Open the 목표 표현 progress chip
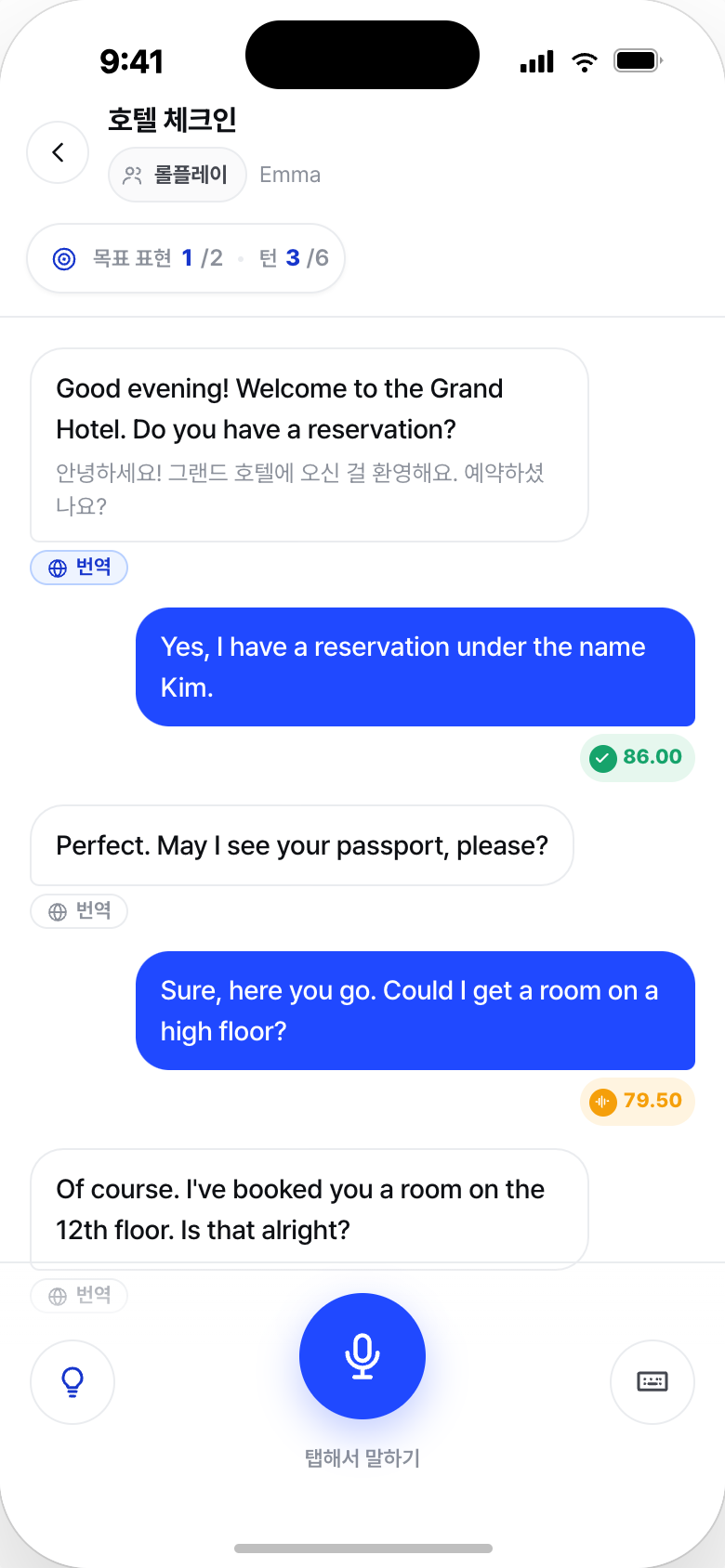725x1568 pixels. pyautogui.click(x=186, y=258)
